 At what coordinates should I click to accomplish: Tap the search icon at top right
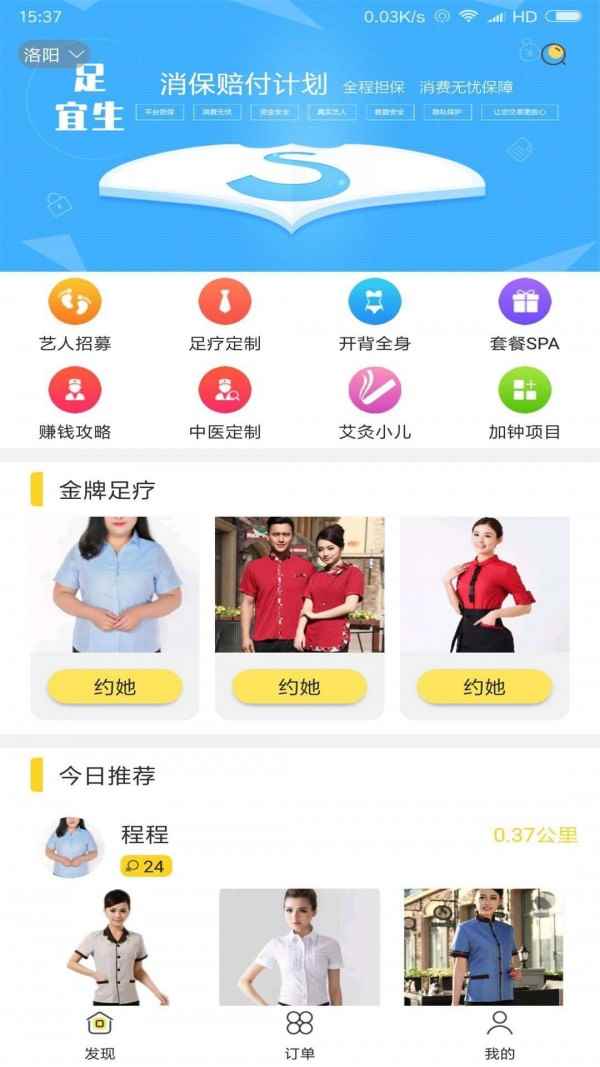click(553, 54)
